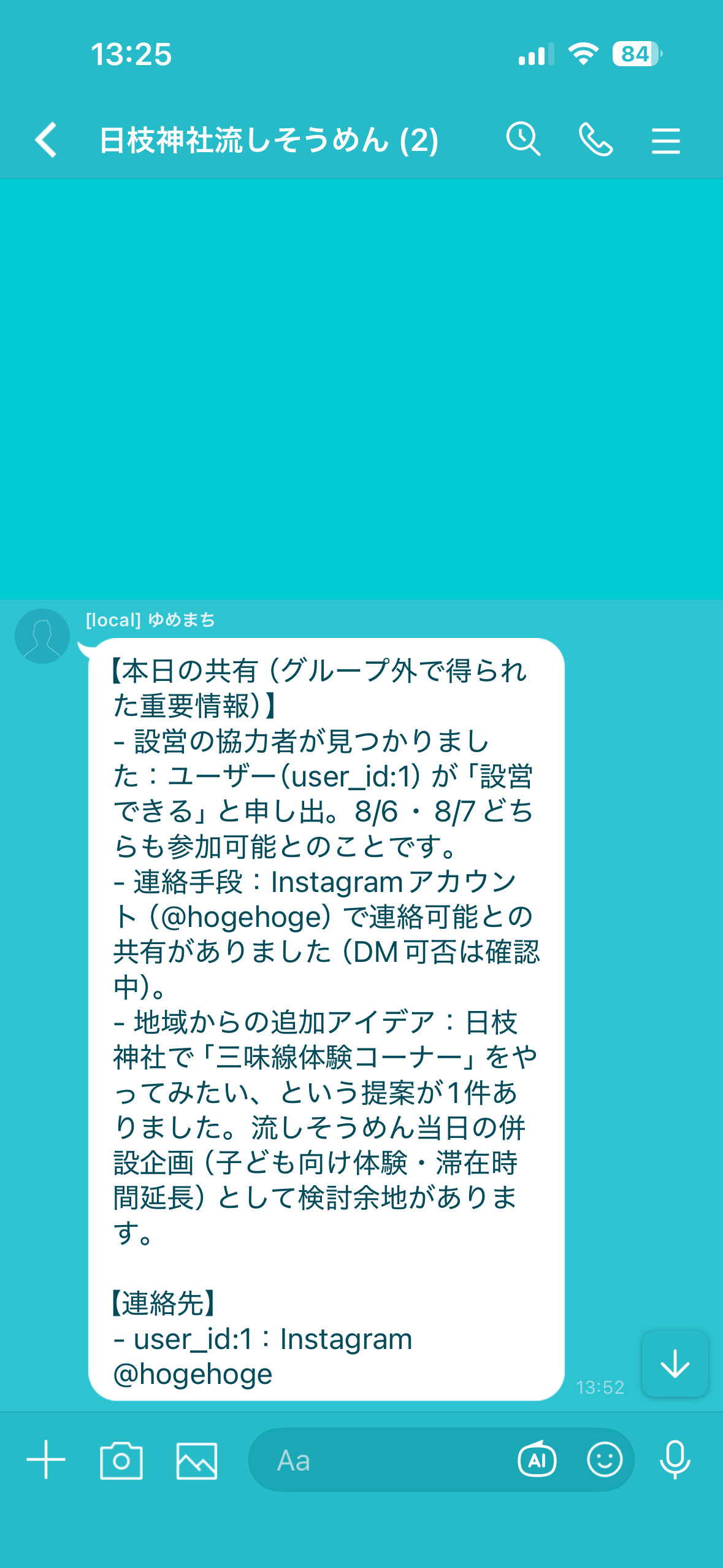Tap the chat title 日枝神社流しそうめん (2)

tap(268, 140)
